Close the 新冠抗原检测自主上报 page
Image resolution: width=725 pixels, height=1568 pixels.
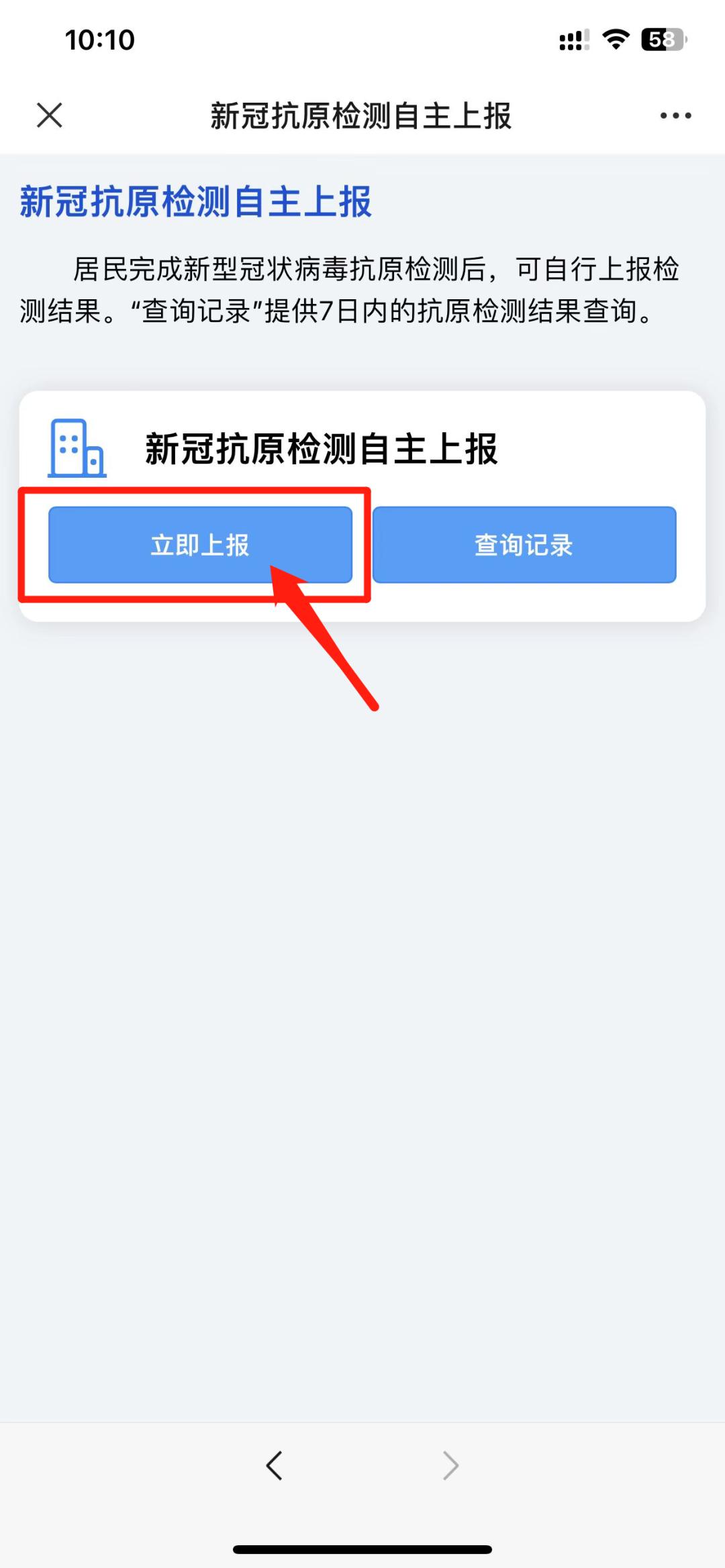[x=50, y=115]
